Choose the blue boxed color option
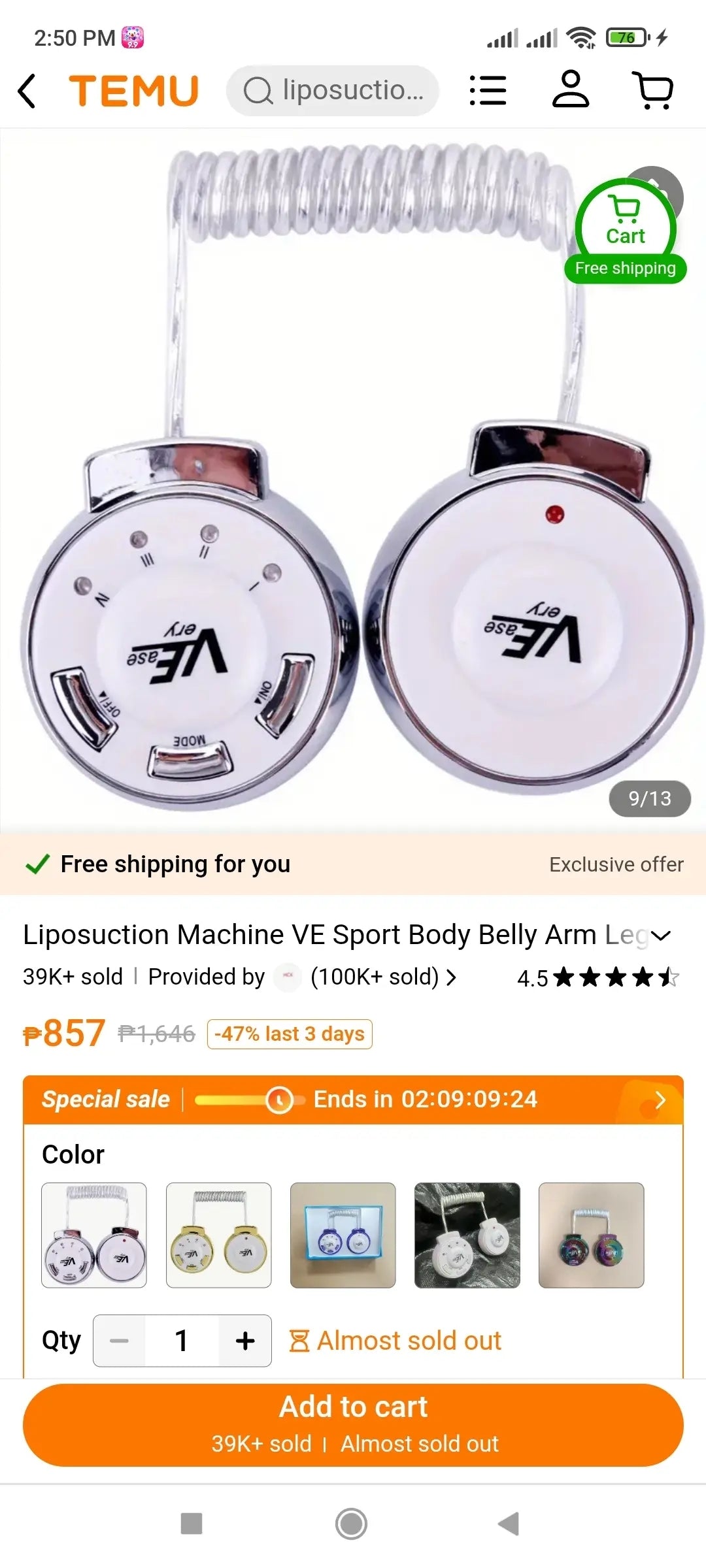This screenshot has width=706, height=1568. coord(343,1235)
